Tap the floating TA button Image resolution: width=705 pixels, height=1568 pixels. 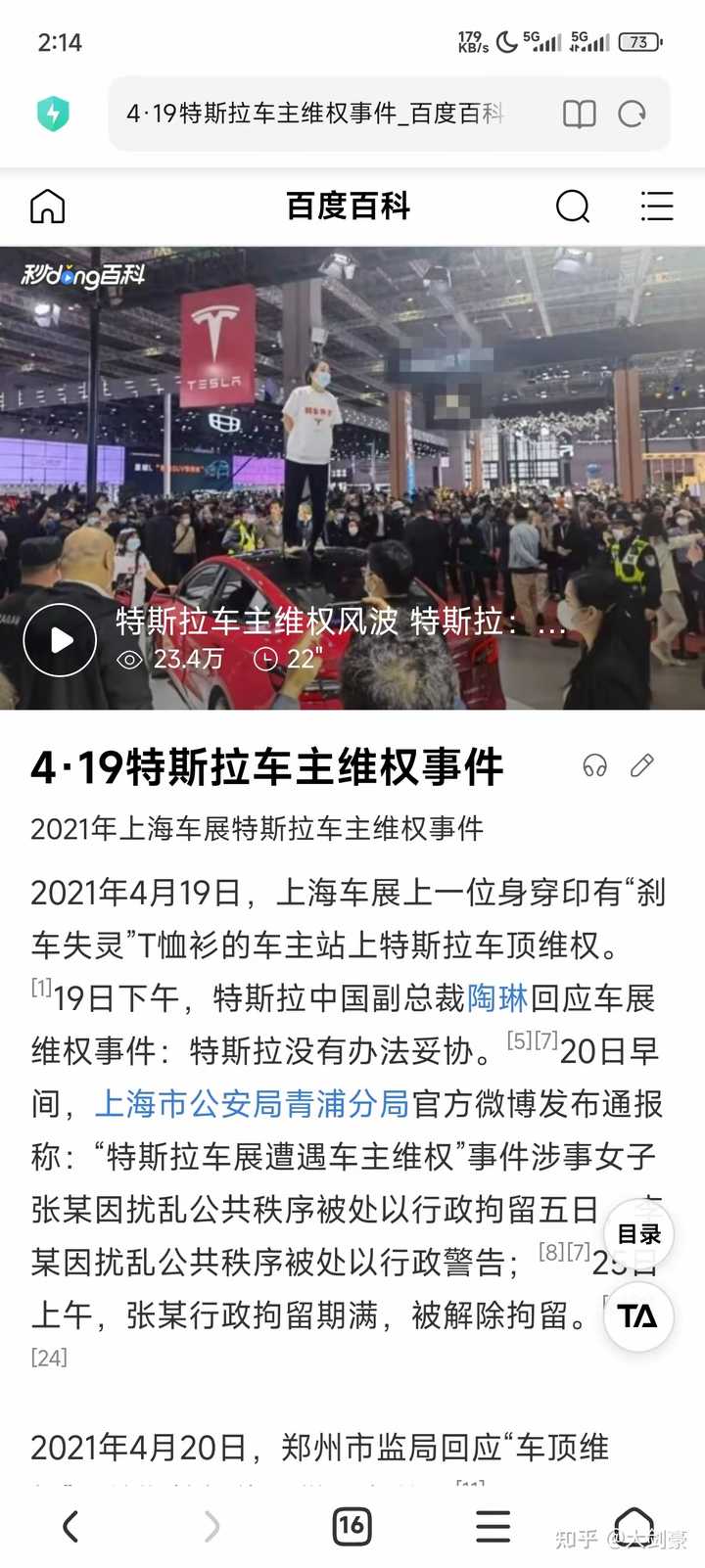[x=639, y=1316]
